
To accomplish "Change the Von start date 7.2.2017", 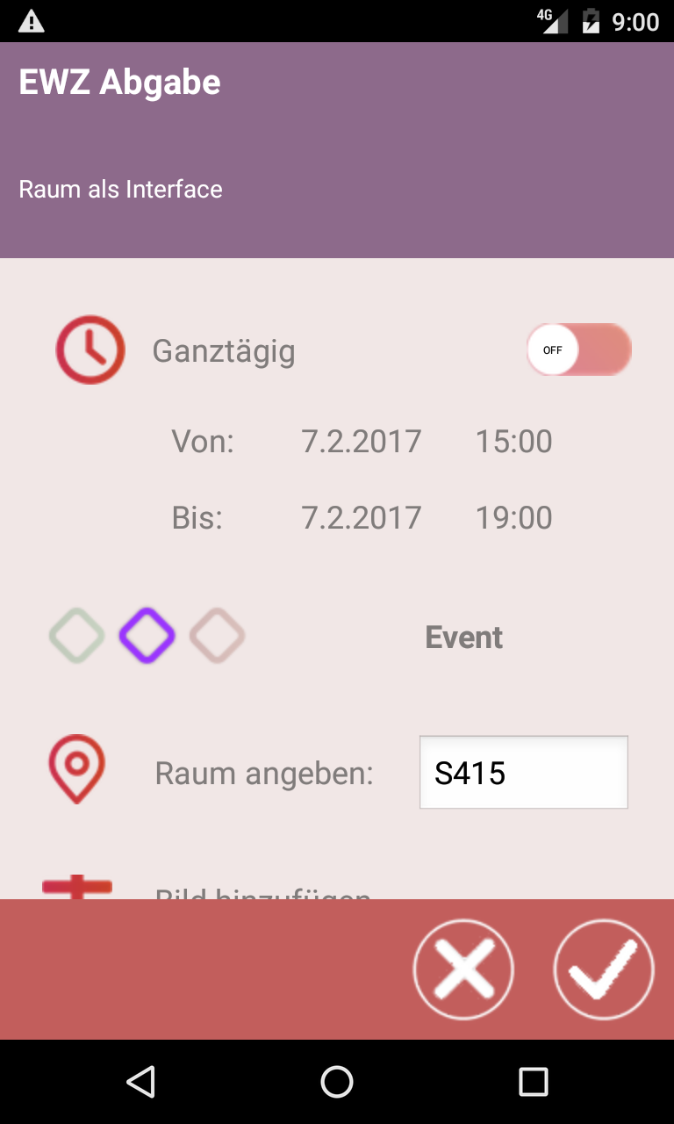I will (361, 441).
